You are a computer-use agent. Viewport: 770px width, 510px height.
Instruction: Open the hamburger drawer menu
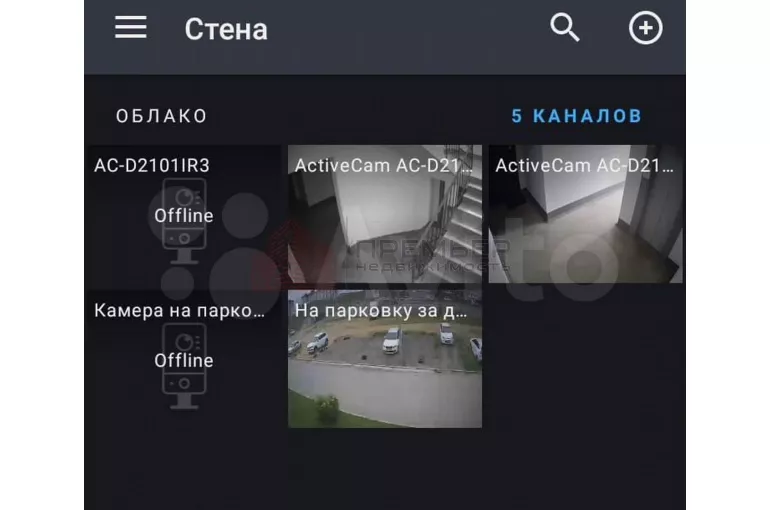(x=131, y=28)
